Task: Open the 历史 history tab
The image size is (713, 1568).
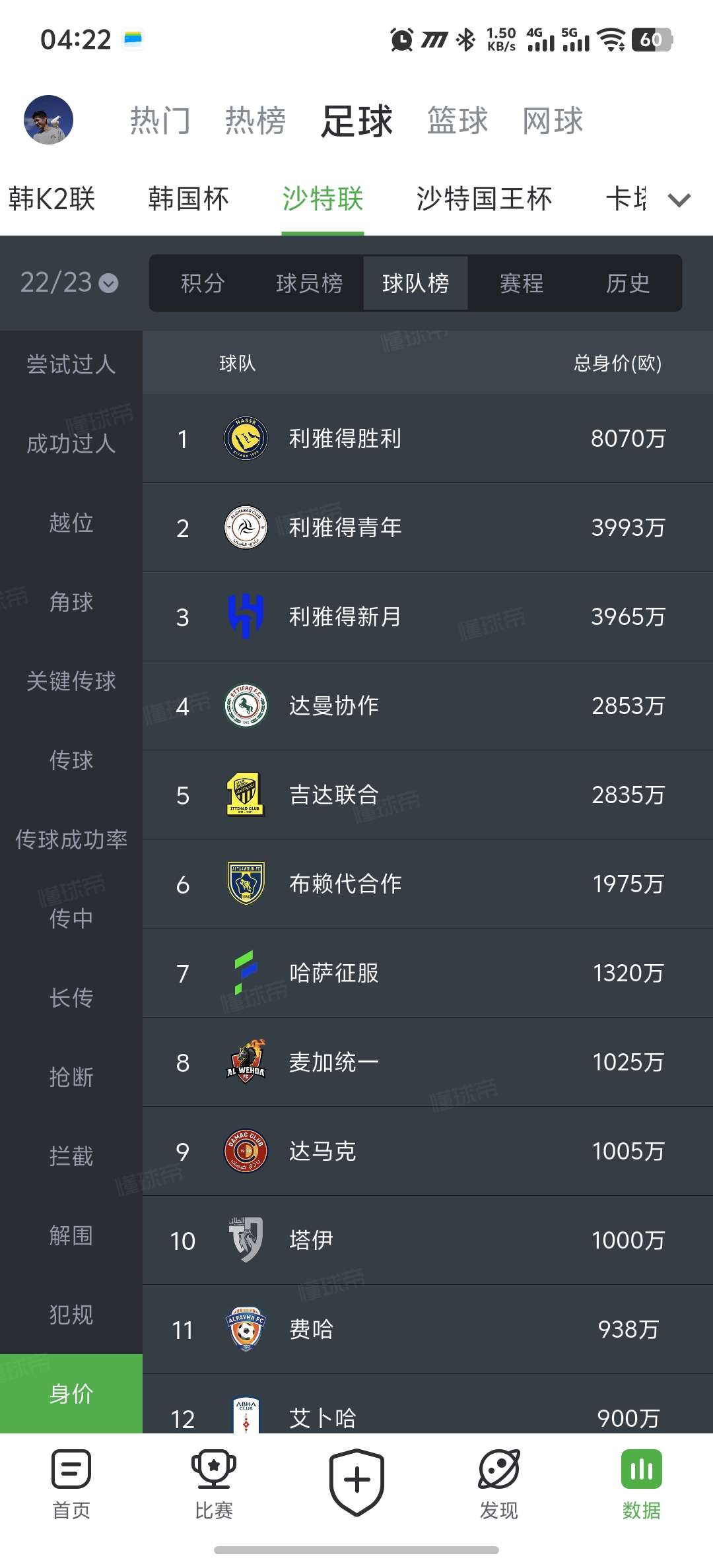Action: coord(627,283)
